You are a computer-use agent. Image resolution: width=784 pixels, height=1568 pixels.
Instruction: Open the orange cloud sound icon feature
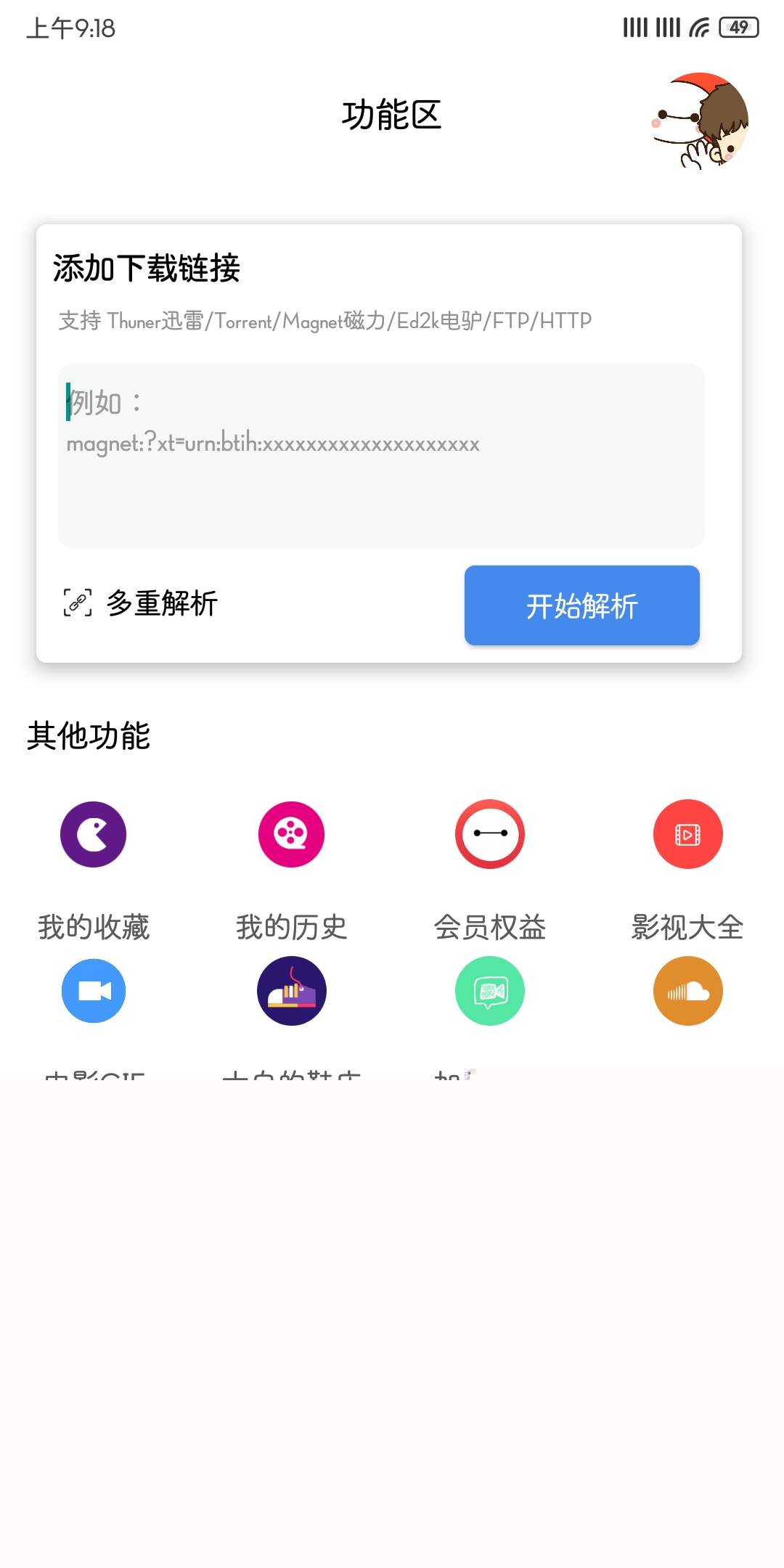click(x=687, y=991)
